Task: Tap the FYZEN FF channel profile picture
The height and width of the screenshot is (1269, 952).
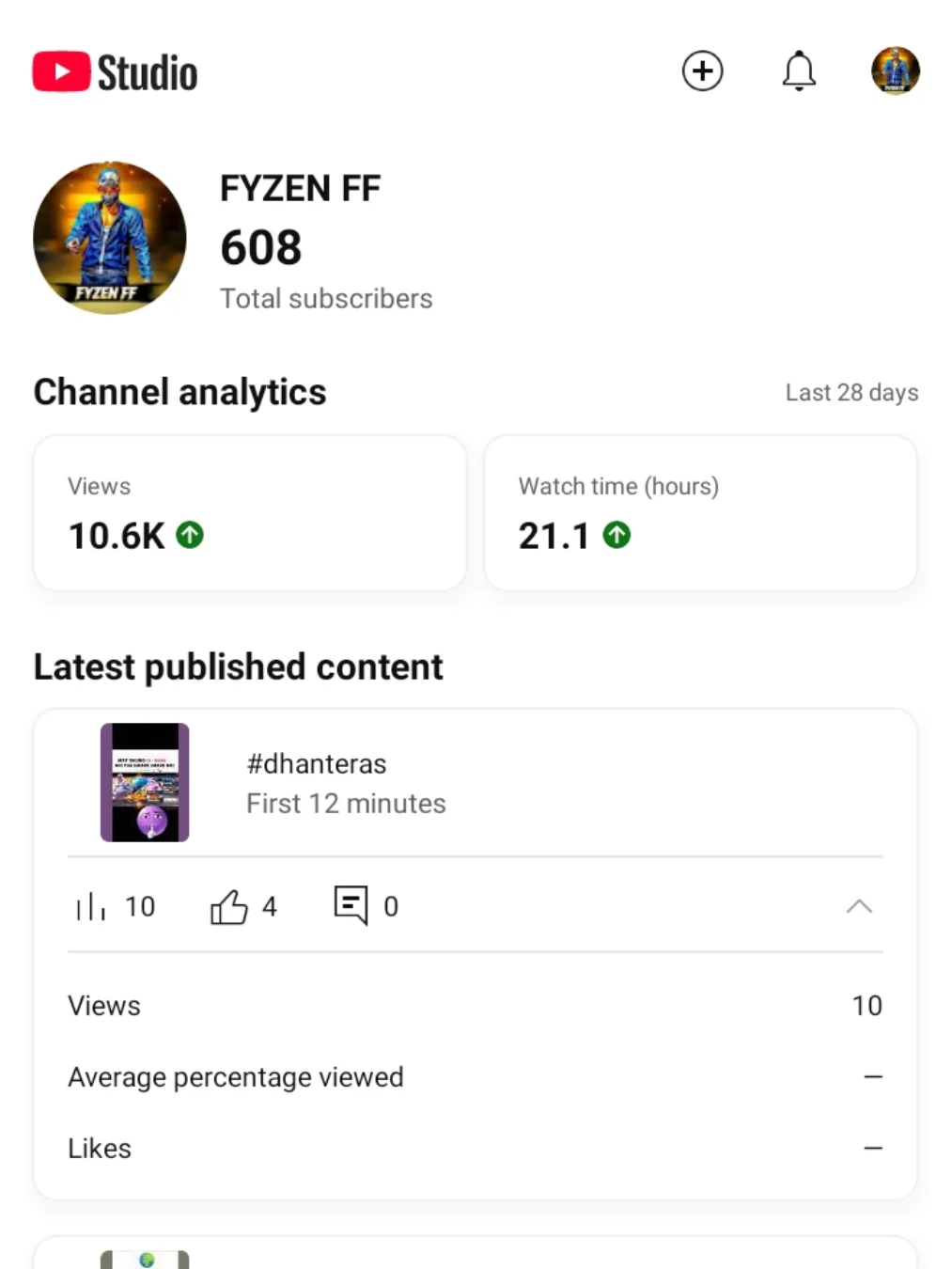Action: click(x=110, y=238)
